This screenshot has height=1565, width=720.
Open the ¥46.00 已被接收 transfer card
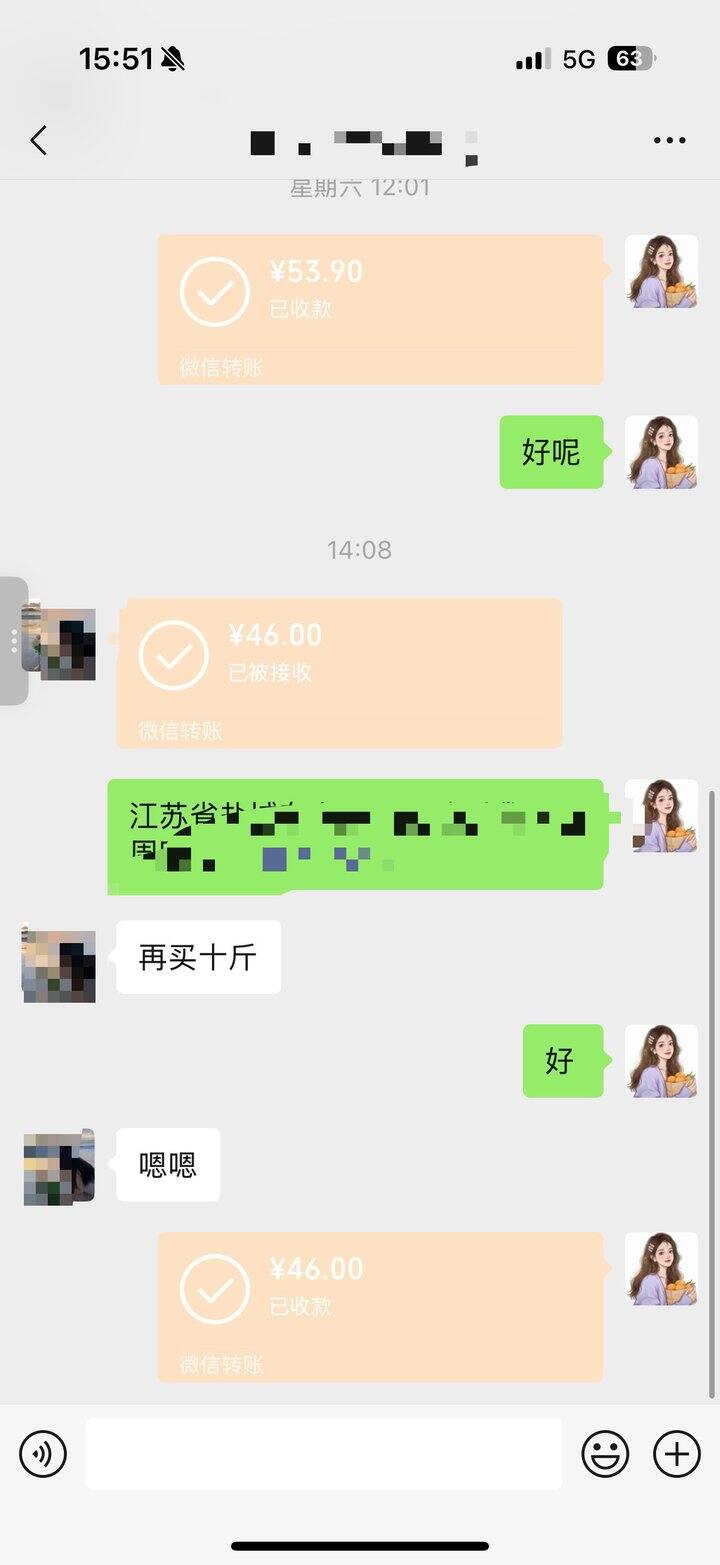pyautogui.click(x=339, y=672)
